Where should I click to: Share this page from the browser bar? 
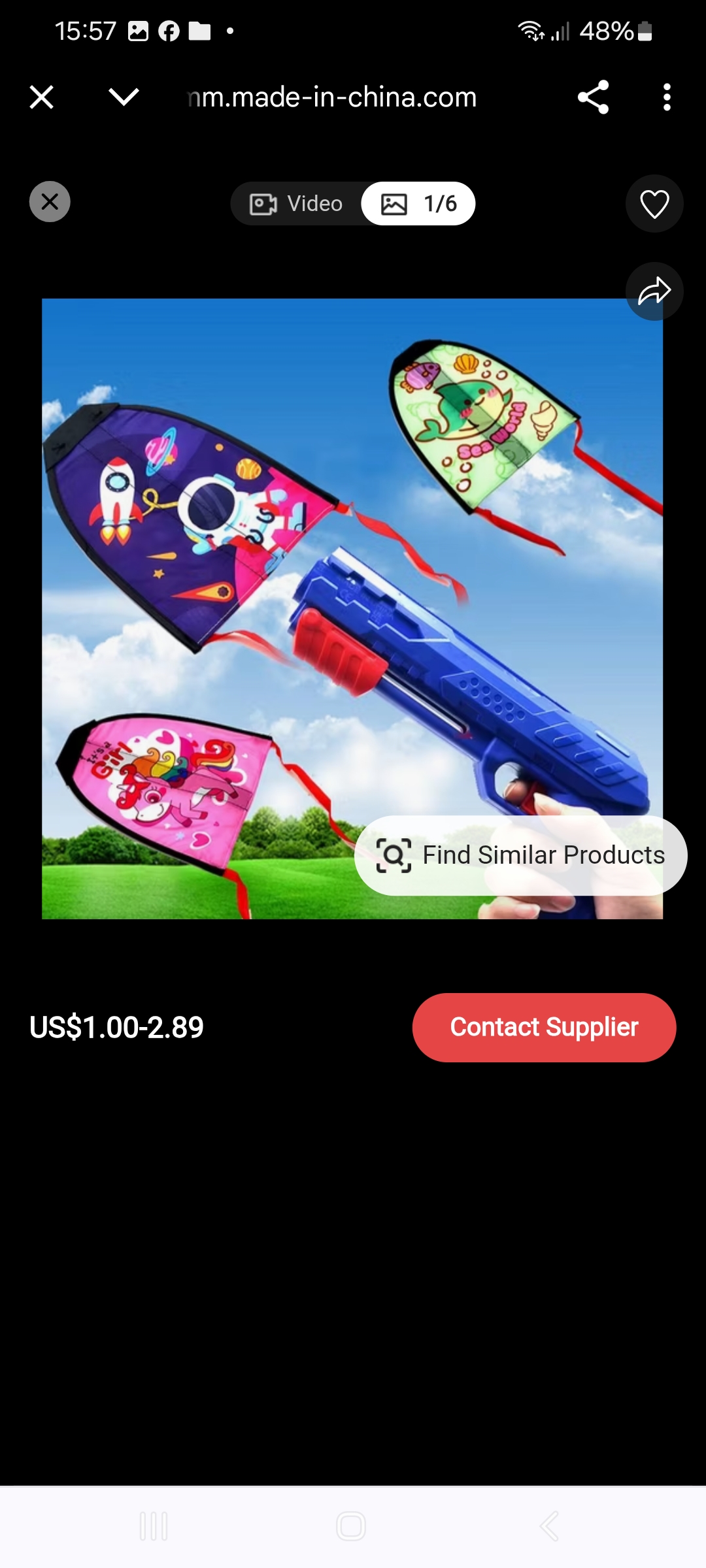tap(593, 97)
